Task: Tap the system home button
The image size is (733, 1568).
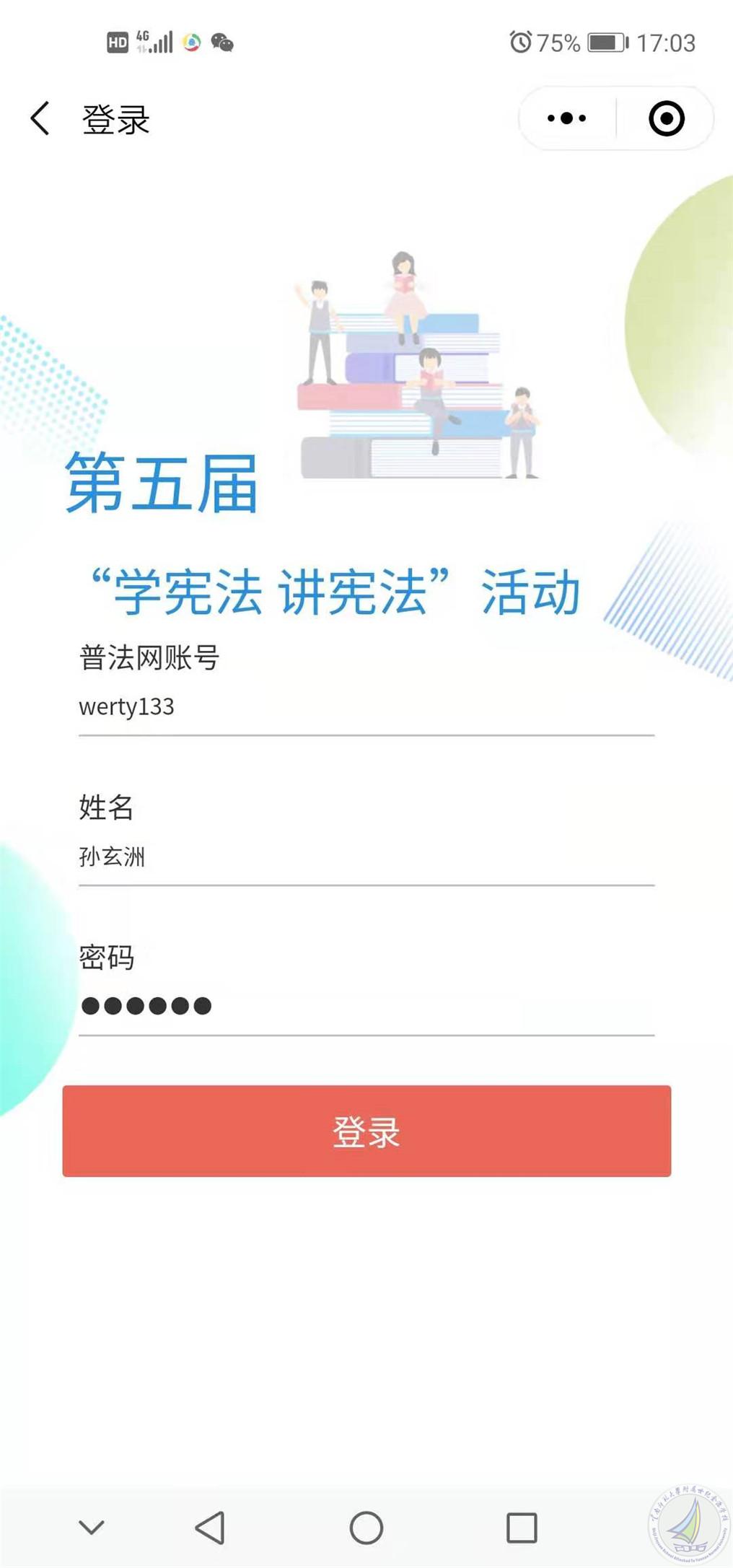Action: [366, 1527]
